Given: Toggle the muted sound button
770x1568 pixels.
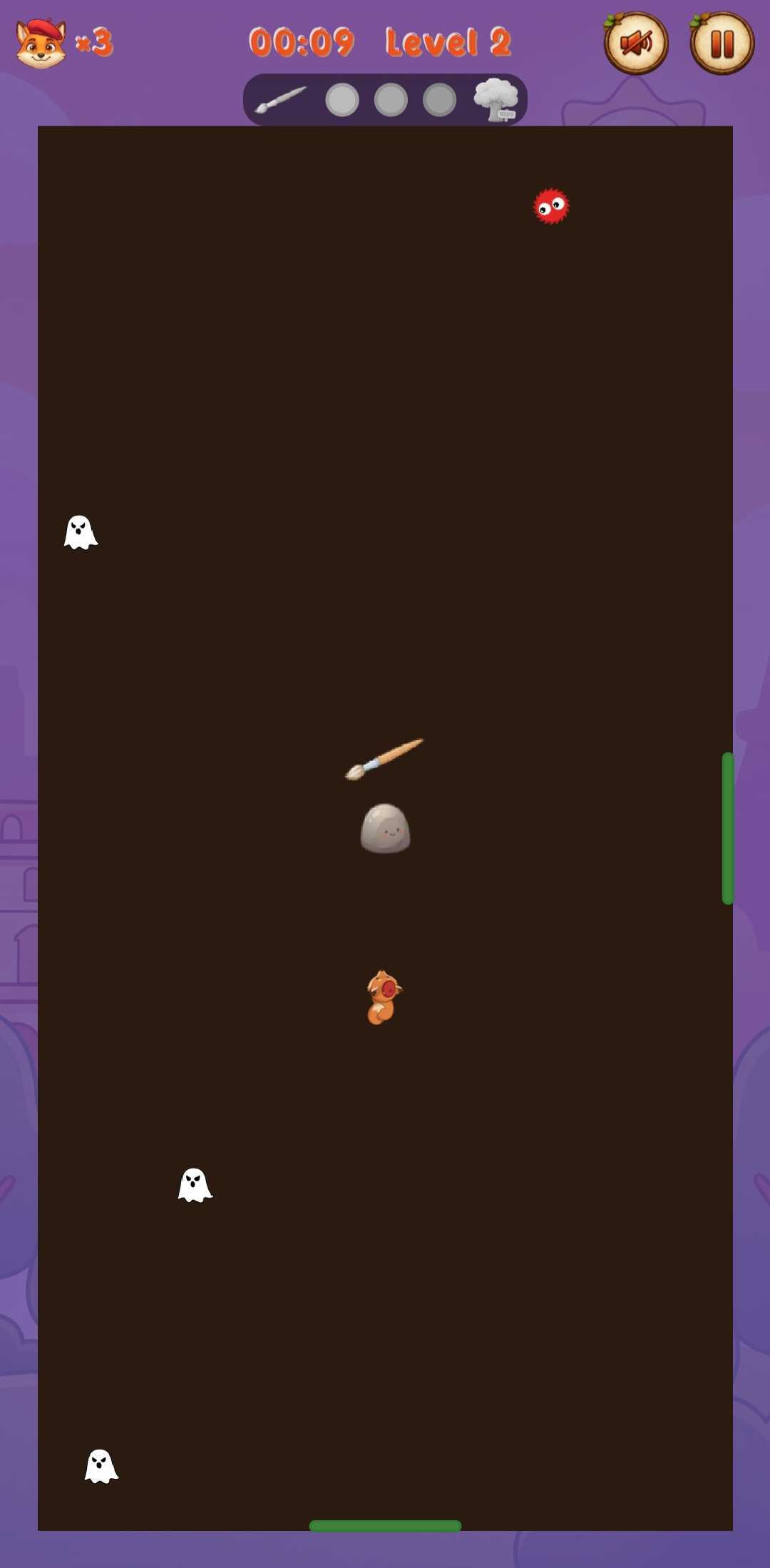Looking at the screenshot, I should pos(636,44).
